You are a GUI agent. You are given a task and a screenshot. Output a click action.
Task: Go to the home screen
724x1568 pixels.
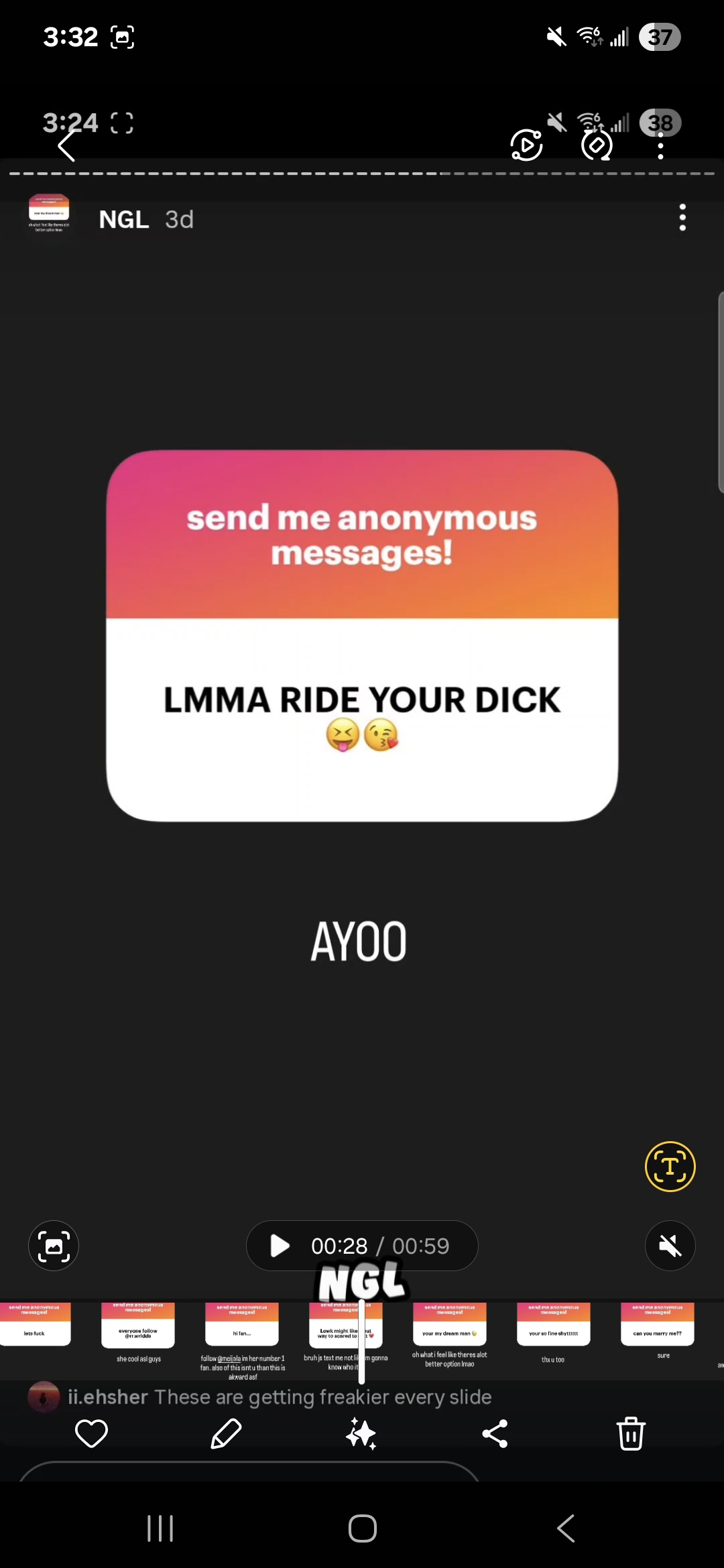point(363,1528)
